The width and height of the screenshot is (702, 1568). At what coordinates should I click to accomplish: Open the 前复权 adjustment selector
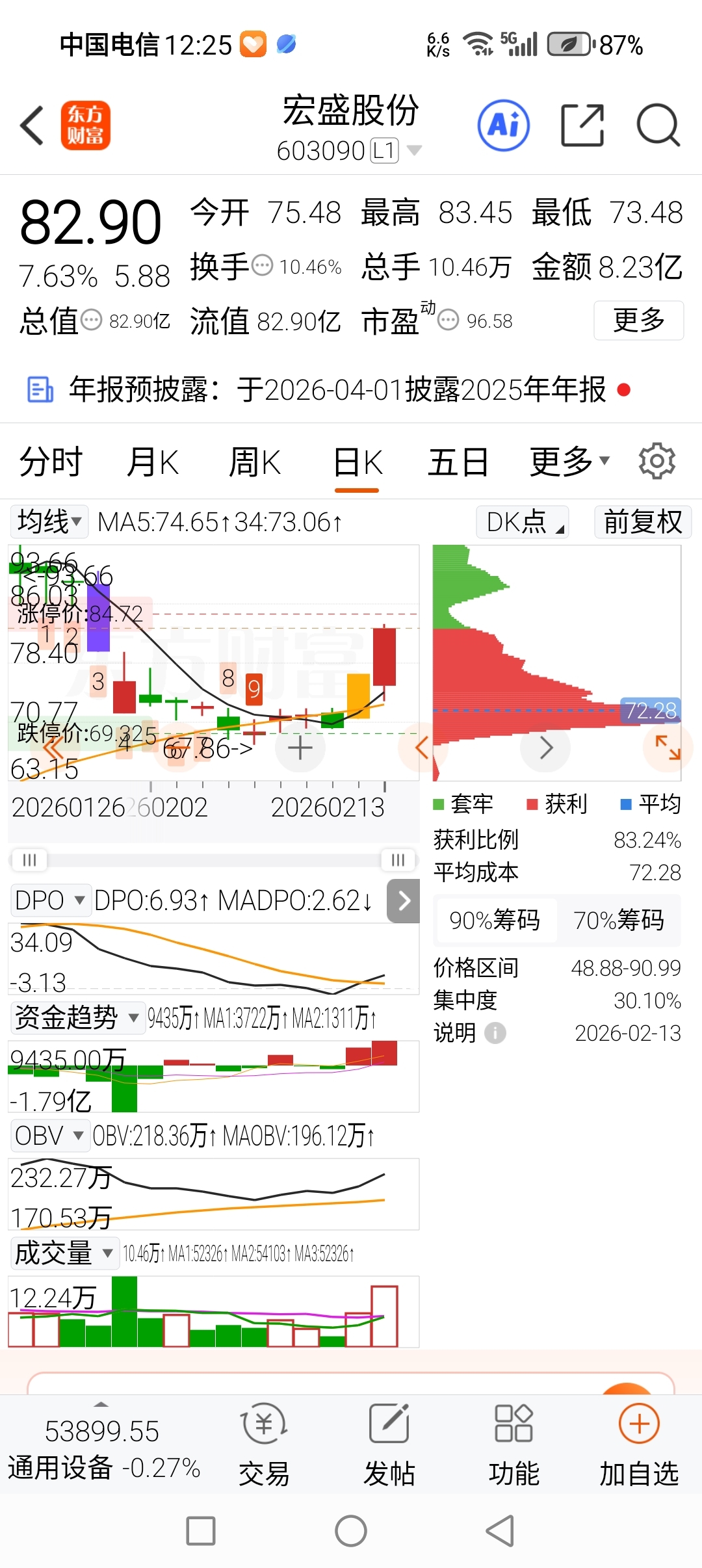643,522
